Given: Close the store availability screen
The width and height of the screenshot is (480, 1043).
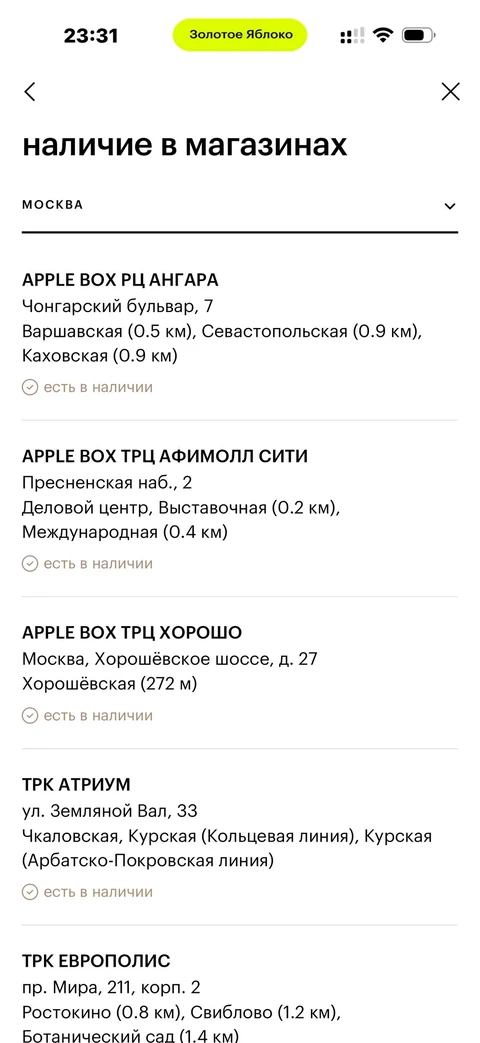Looking at the screenshot, I should 450,92.
